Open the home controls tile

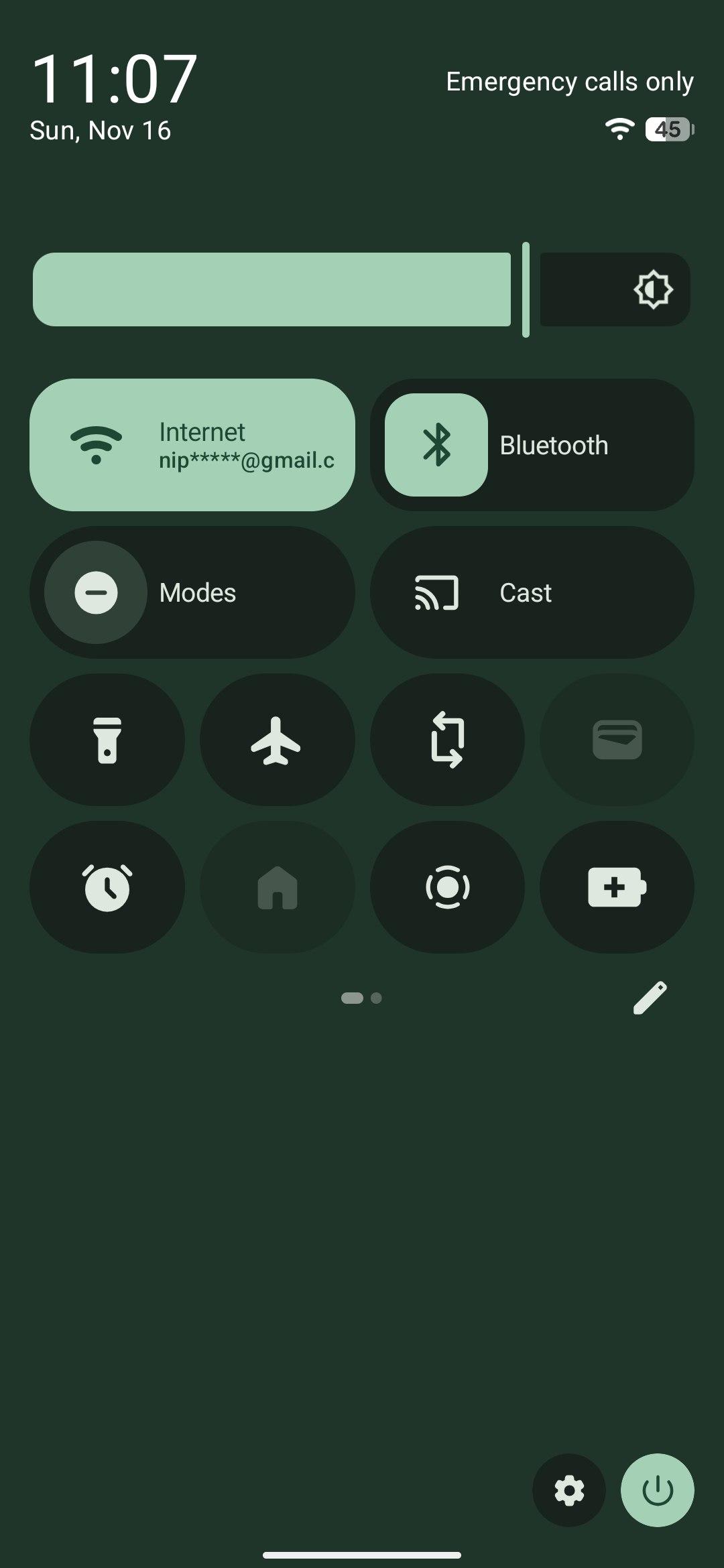[277, 887]
